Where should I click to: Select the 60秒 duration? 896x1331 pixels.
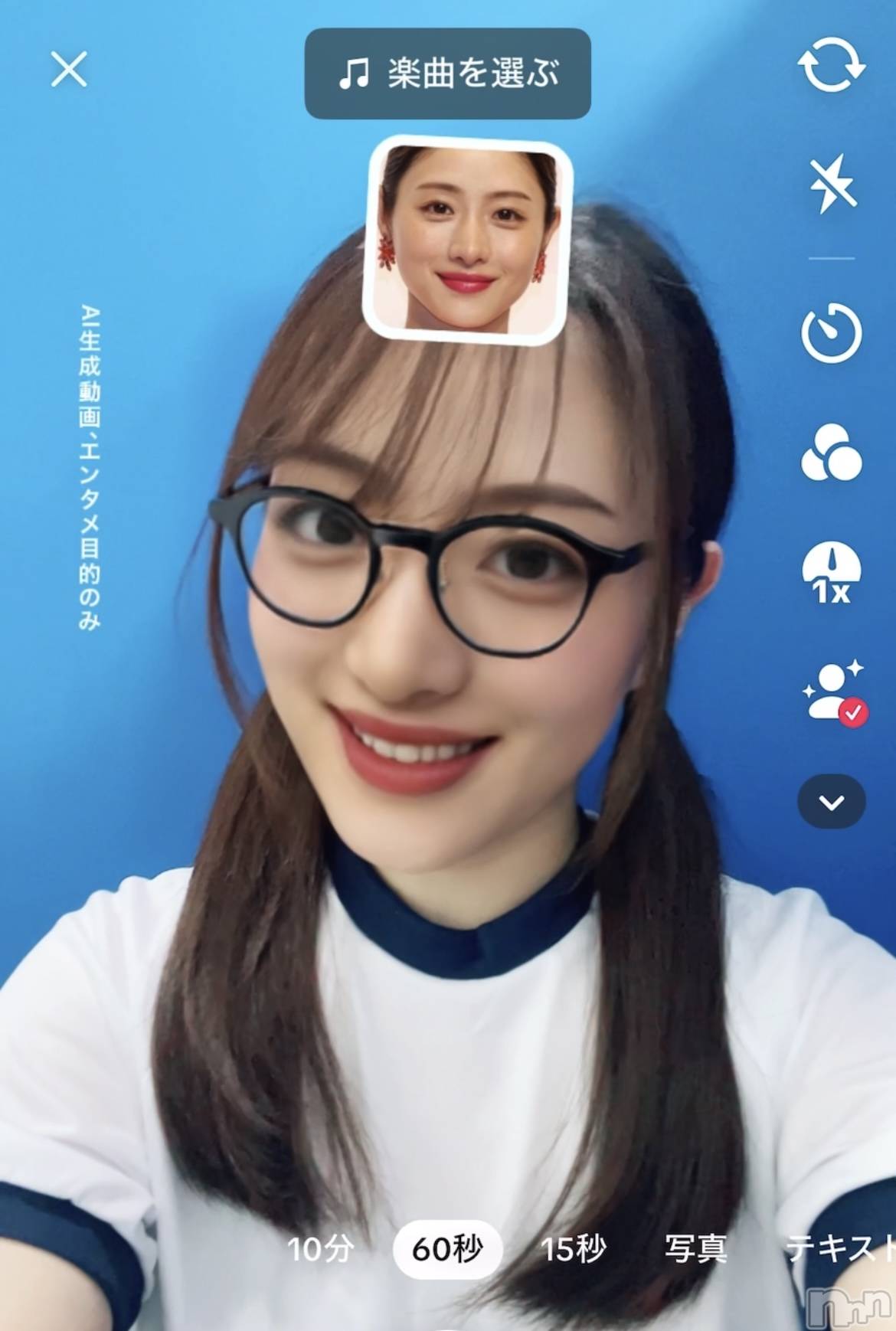tap(447, 1249)
